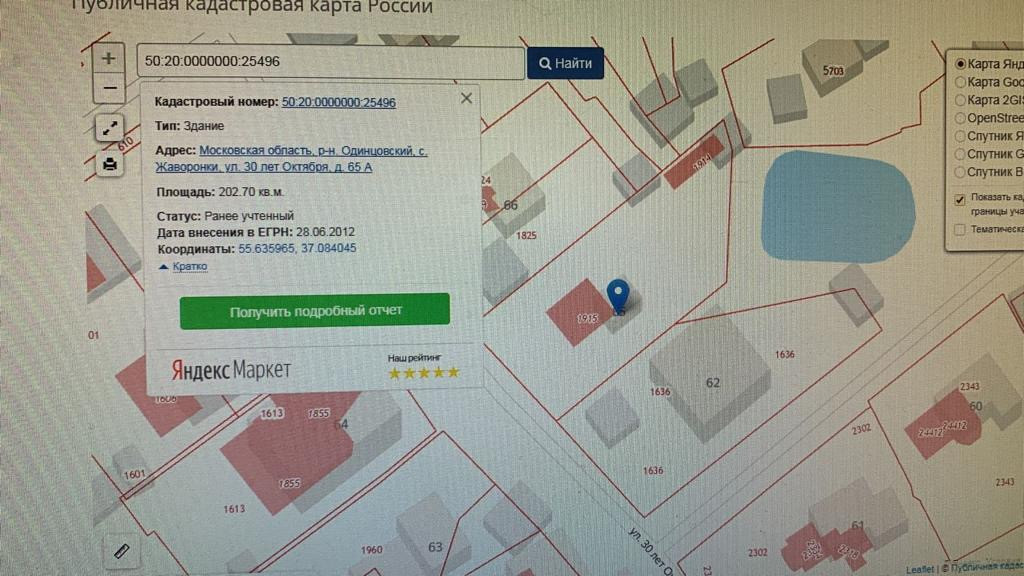Tap the cadastral number search field
Image resolution: width=1024 pixels, height=576 pixels.
330,62
